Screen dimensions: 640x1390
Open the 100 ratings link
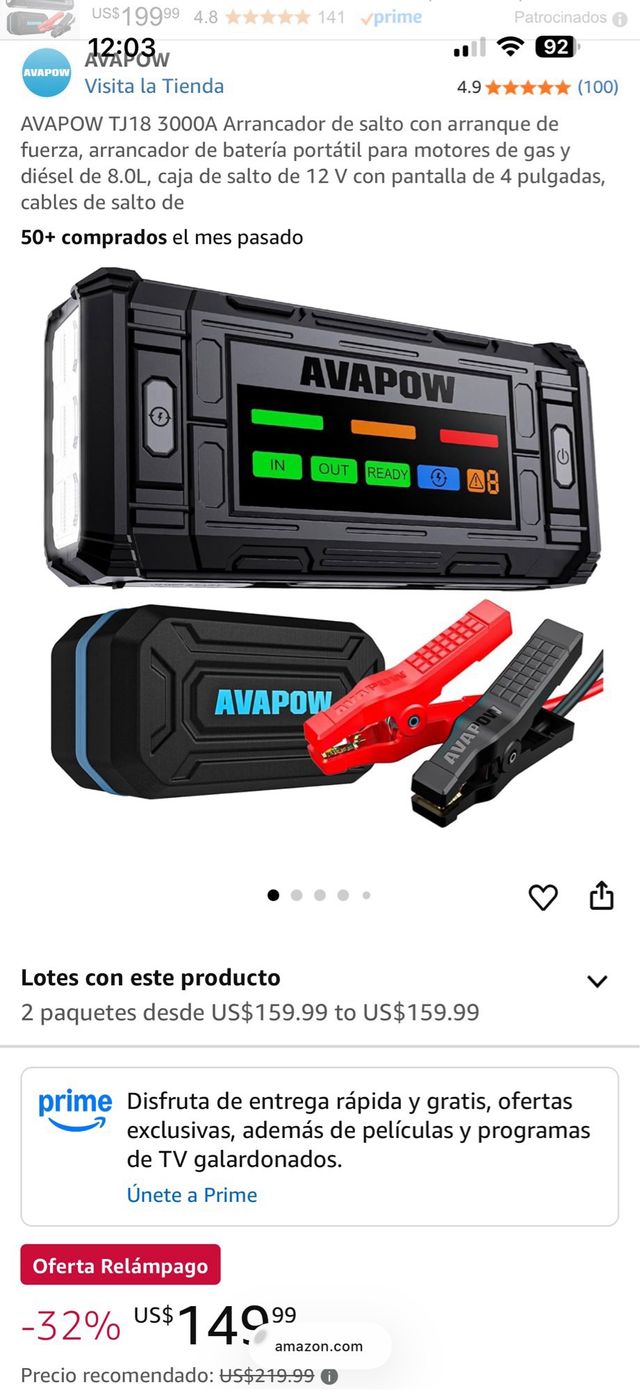point(598,87)
